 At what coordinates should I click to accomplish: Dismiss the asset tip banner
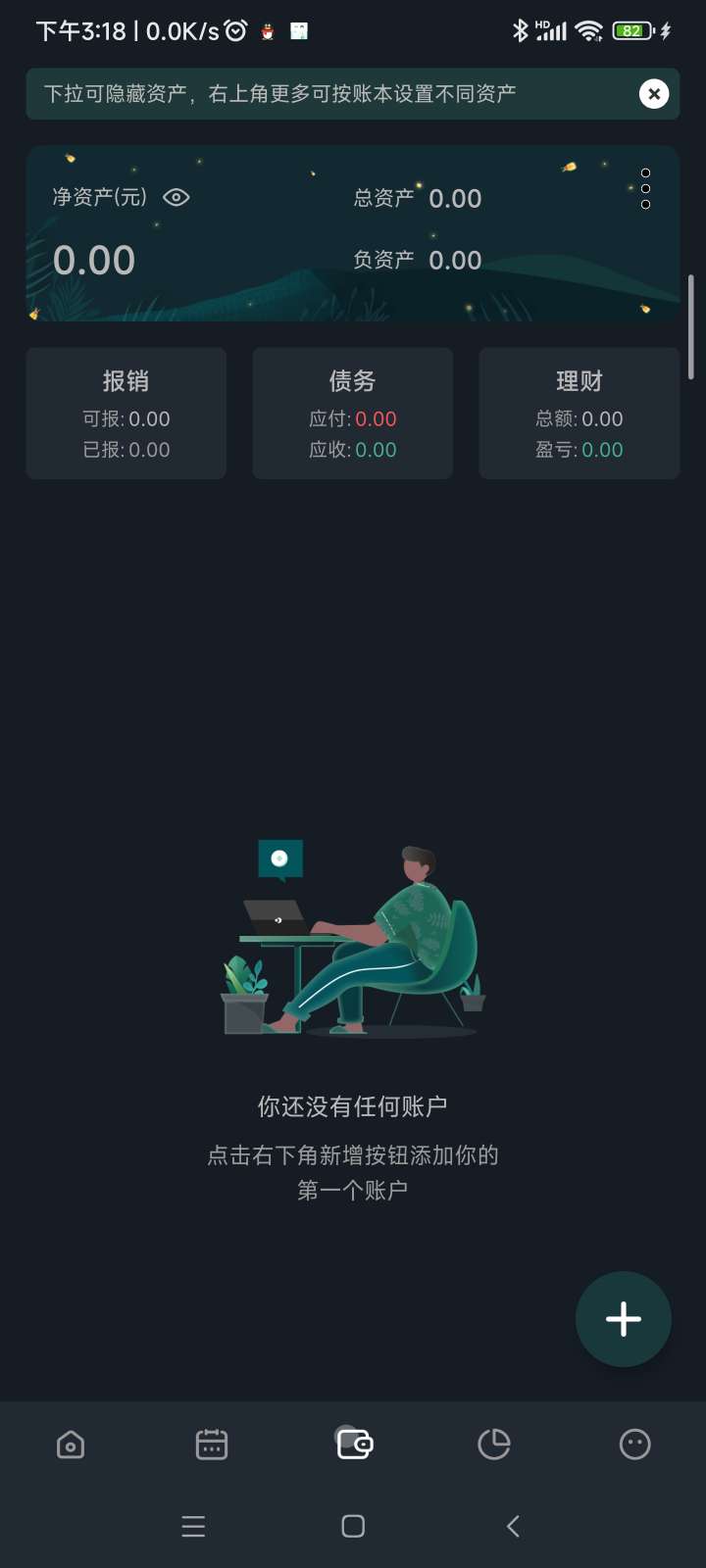point(654,94)
